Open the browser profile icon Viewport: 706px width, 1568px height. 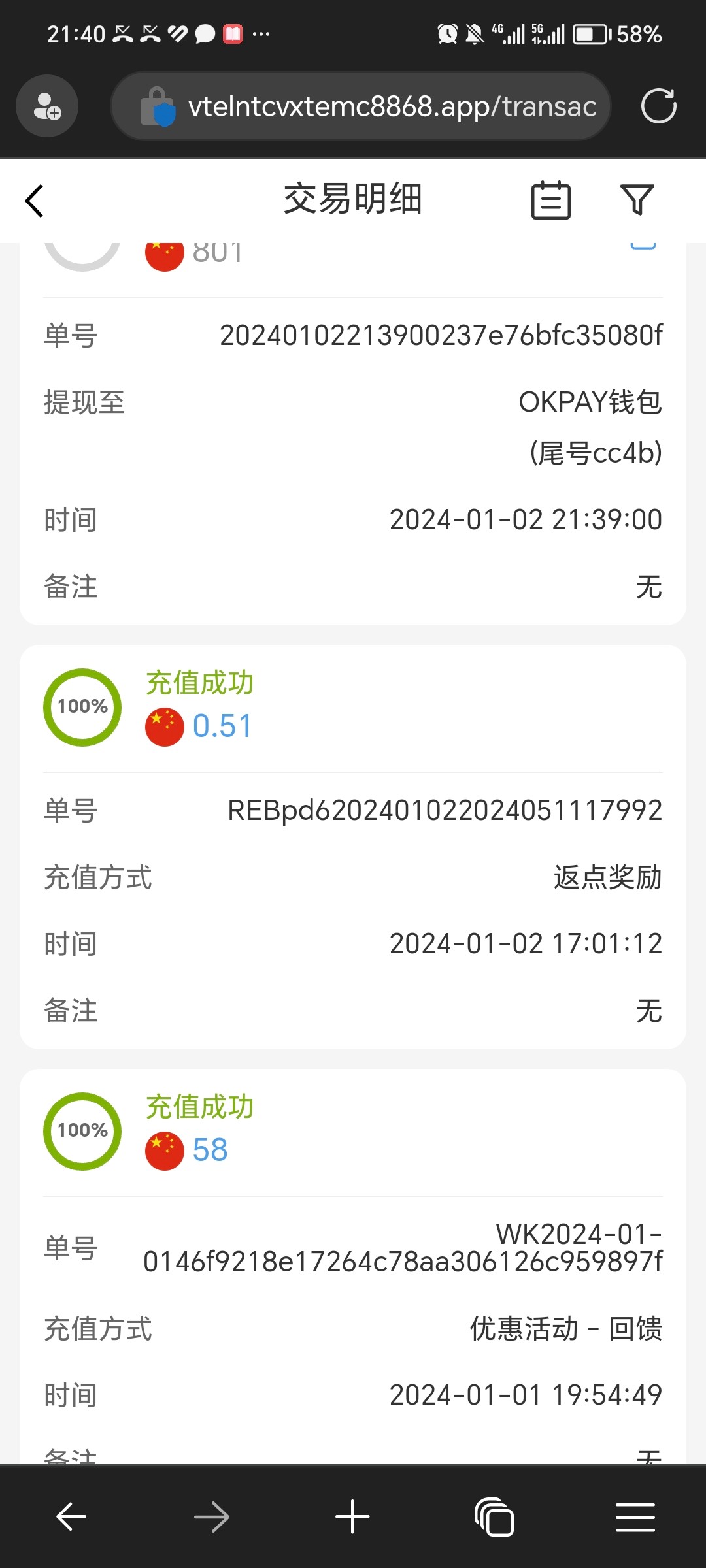click(x=47, y=106)
